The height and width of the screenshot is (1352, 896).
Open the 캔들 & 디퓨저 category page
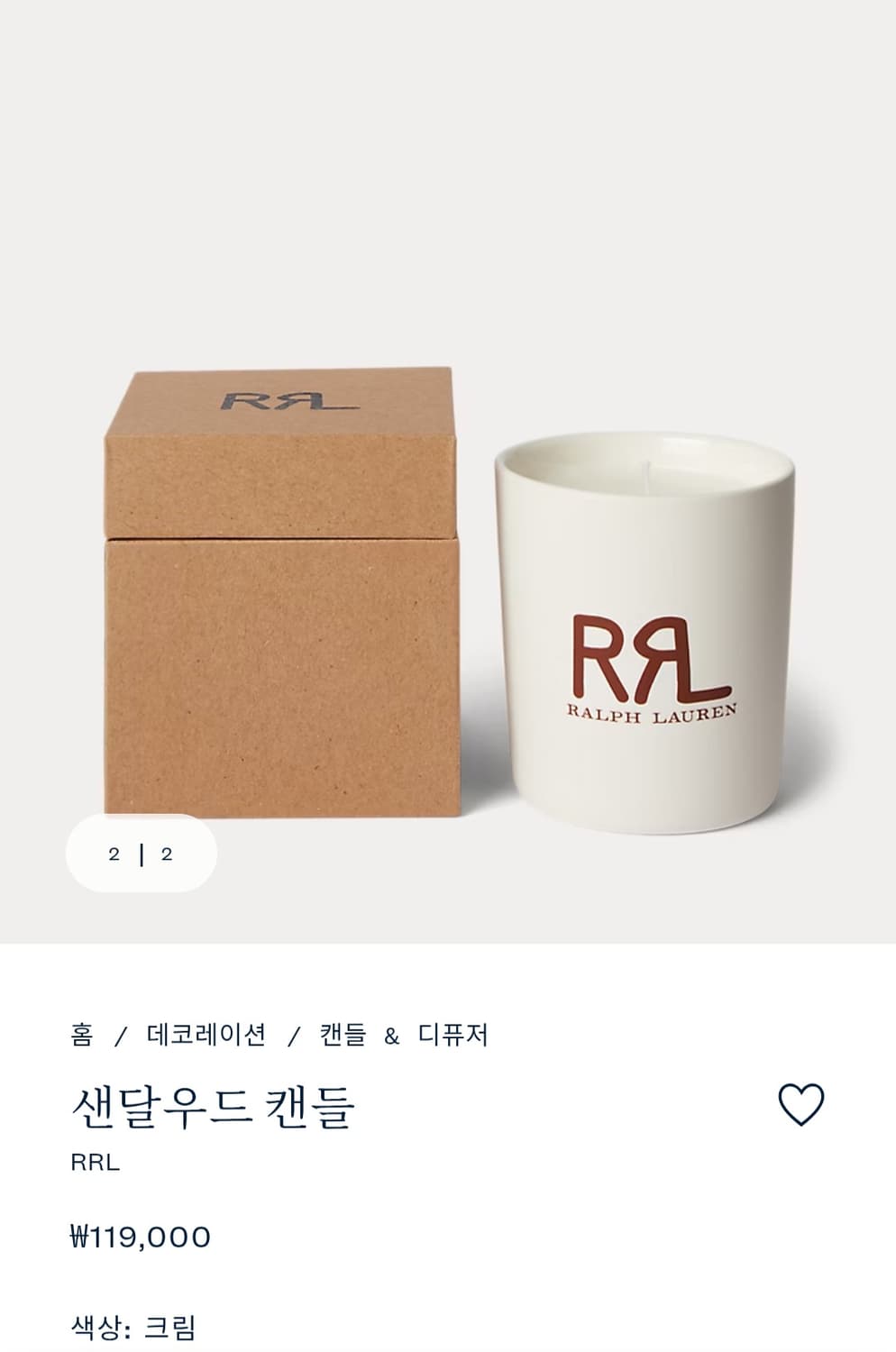pyautogui.click(x=407, y=1036)
